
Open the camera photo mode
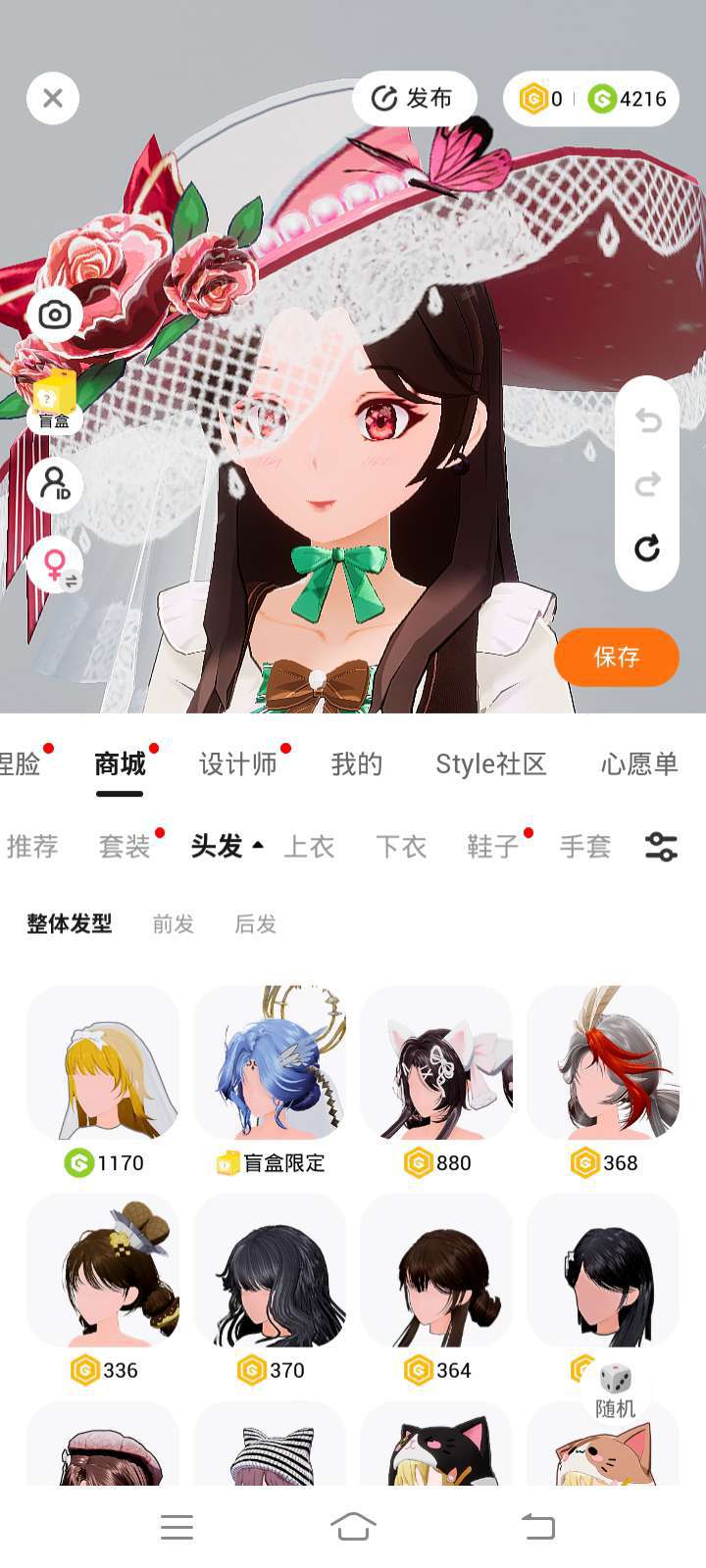click(x=55, y=315)
